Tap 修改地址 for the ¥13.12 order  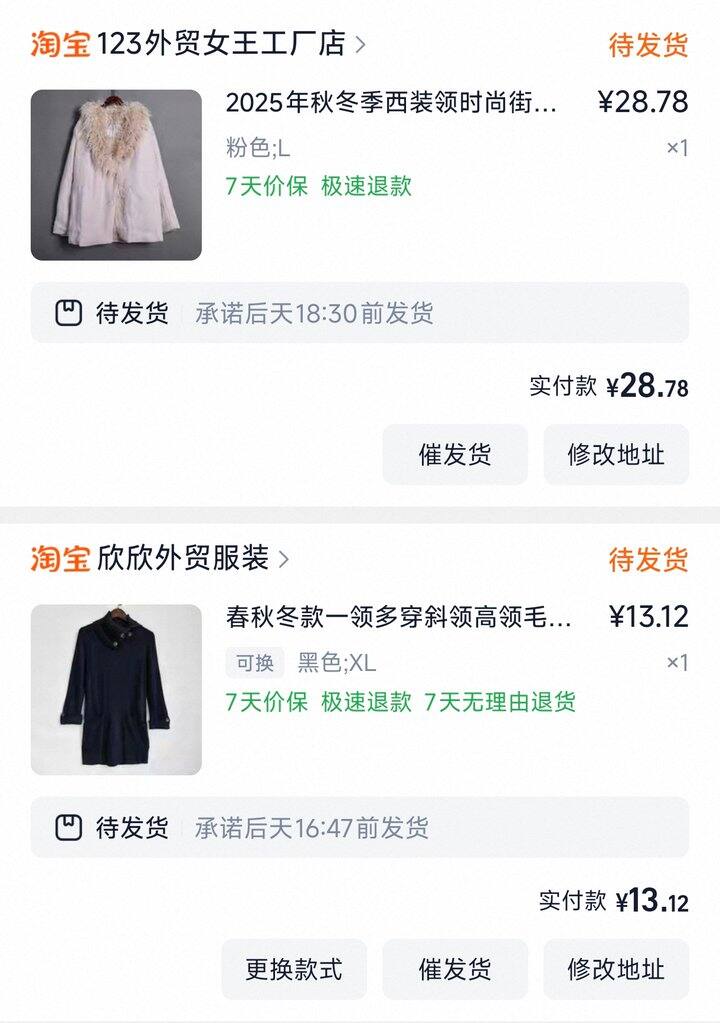[x=616, y=969]
